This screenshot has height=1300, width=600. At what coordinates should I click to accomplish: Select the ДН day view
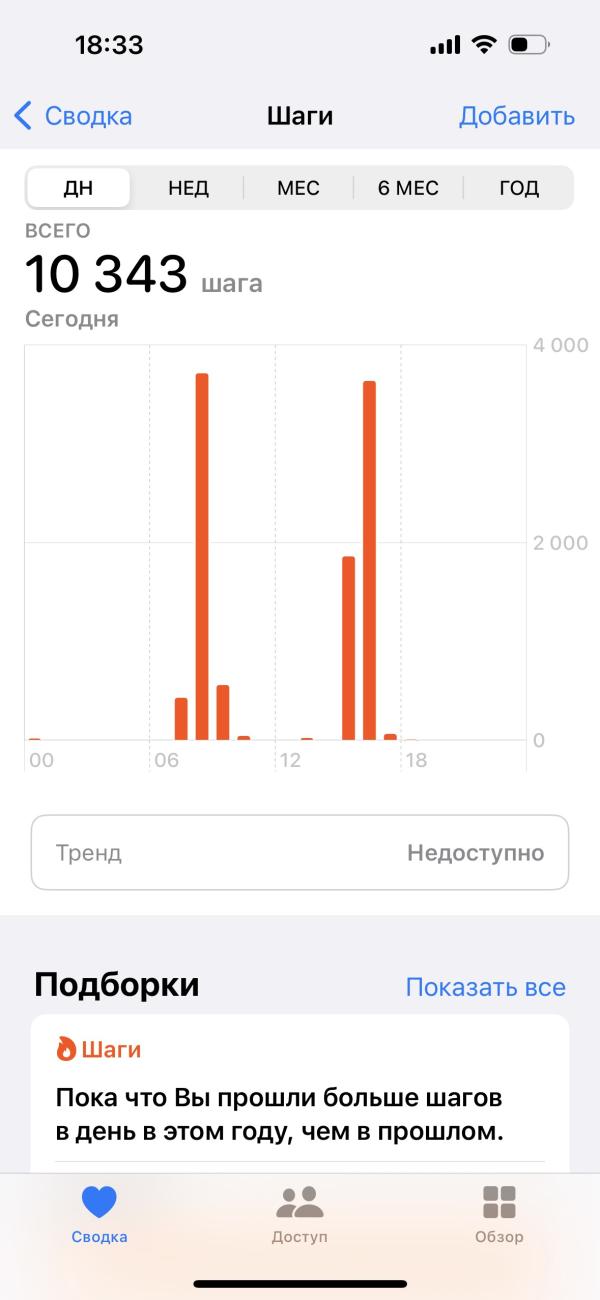pos(78,188)
